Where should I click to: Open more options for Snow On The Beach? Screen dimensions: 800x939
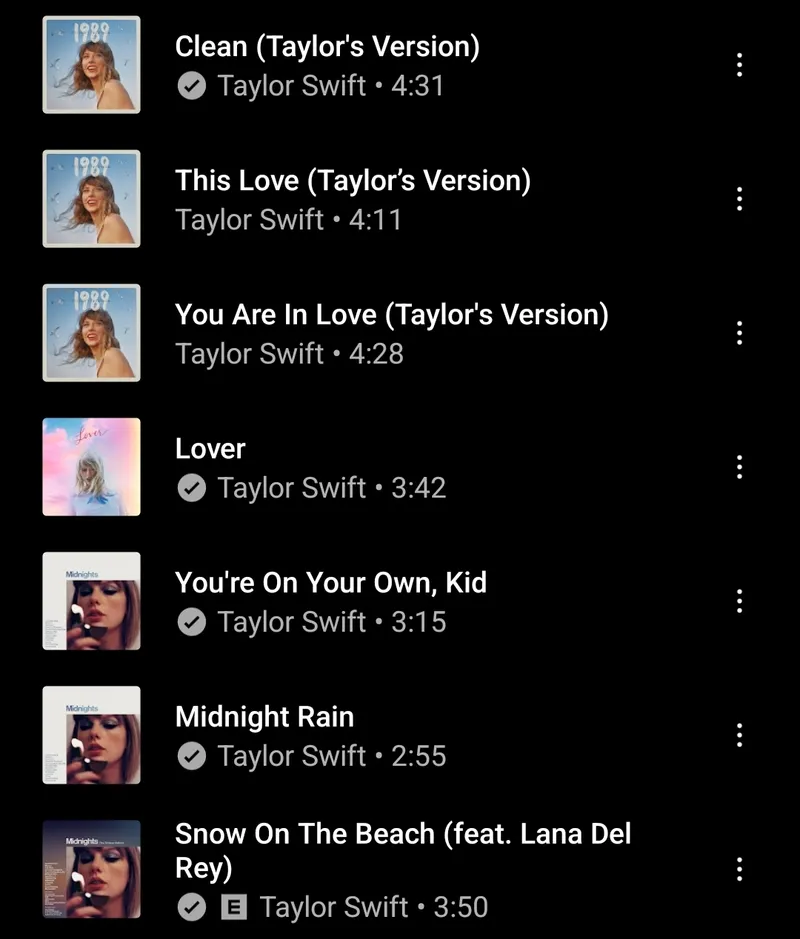[739, 869]
